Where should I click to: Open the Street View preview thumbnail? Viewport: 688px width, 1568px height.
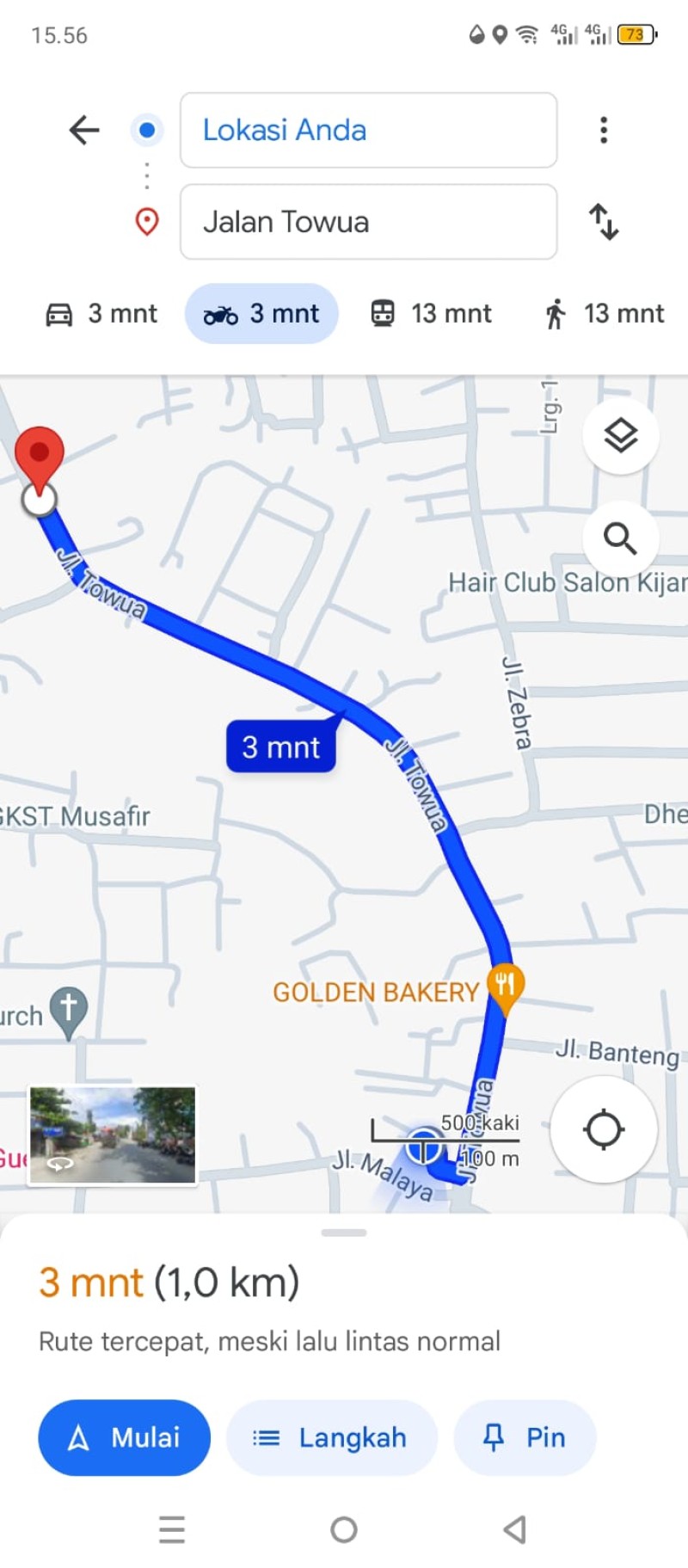(x=113, y=1135)
